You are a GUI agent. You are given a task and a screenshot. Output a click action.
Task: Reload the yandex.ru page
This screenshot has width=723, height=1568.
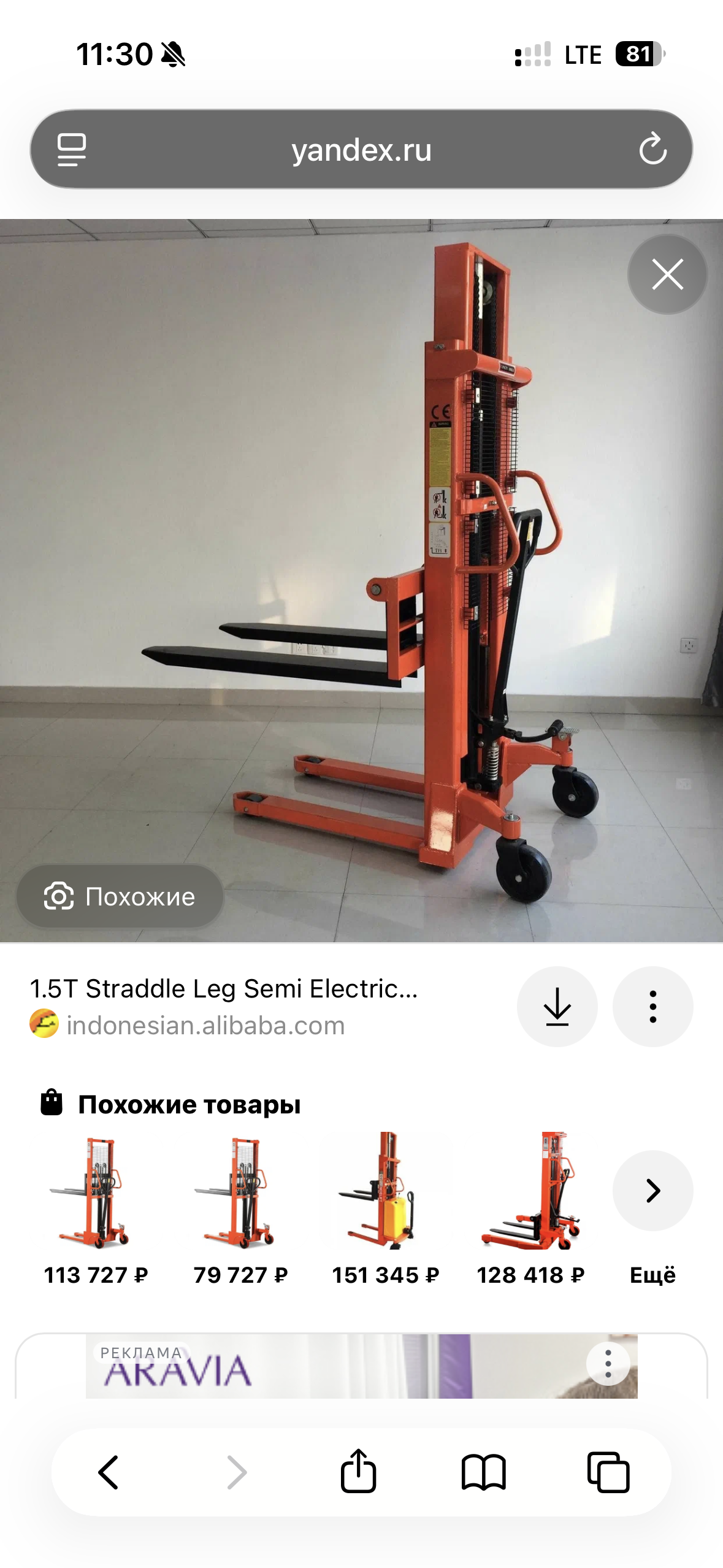[x=652, y=149]
